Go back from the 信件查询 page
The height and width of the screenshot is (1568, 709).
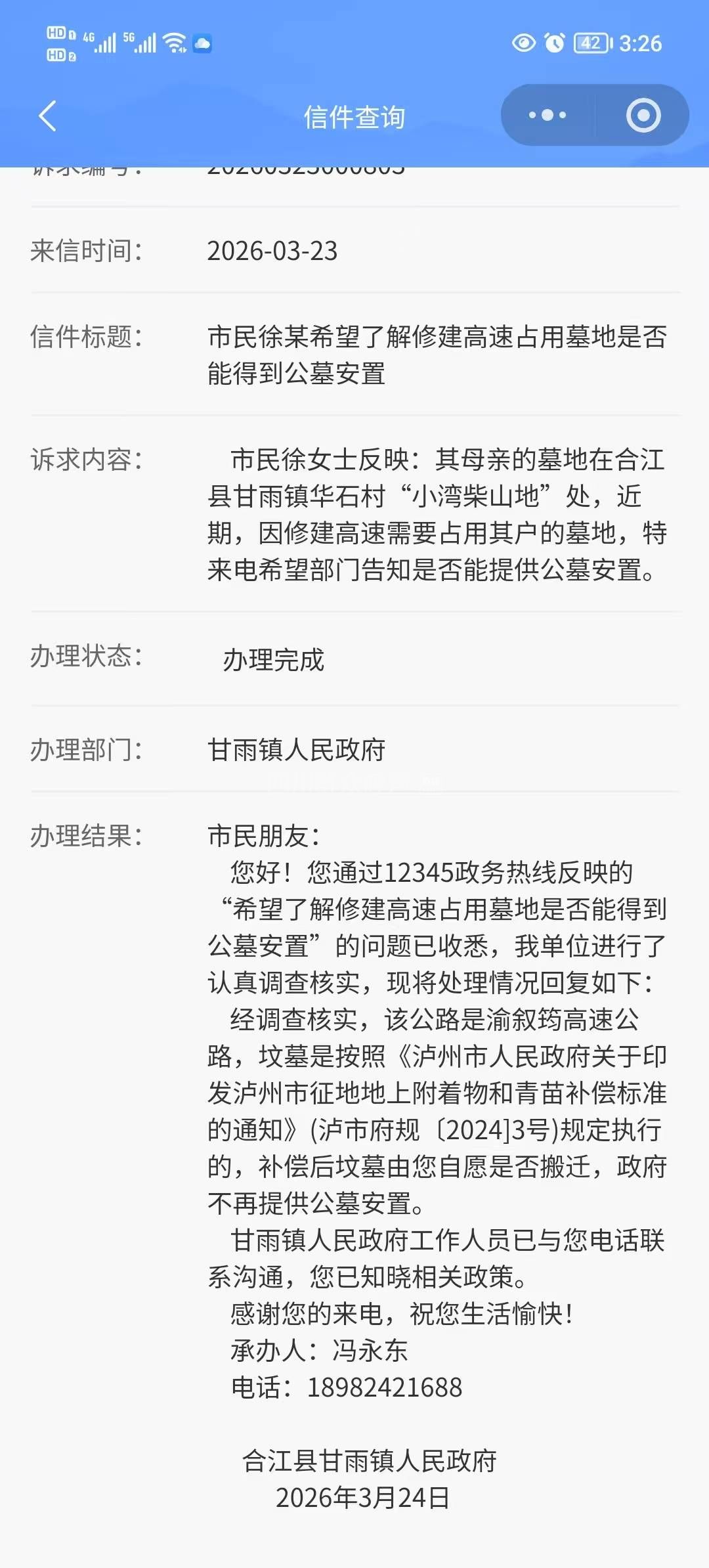[x=47, y=116]
